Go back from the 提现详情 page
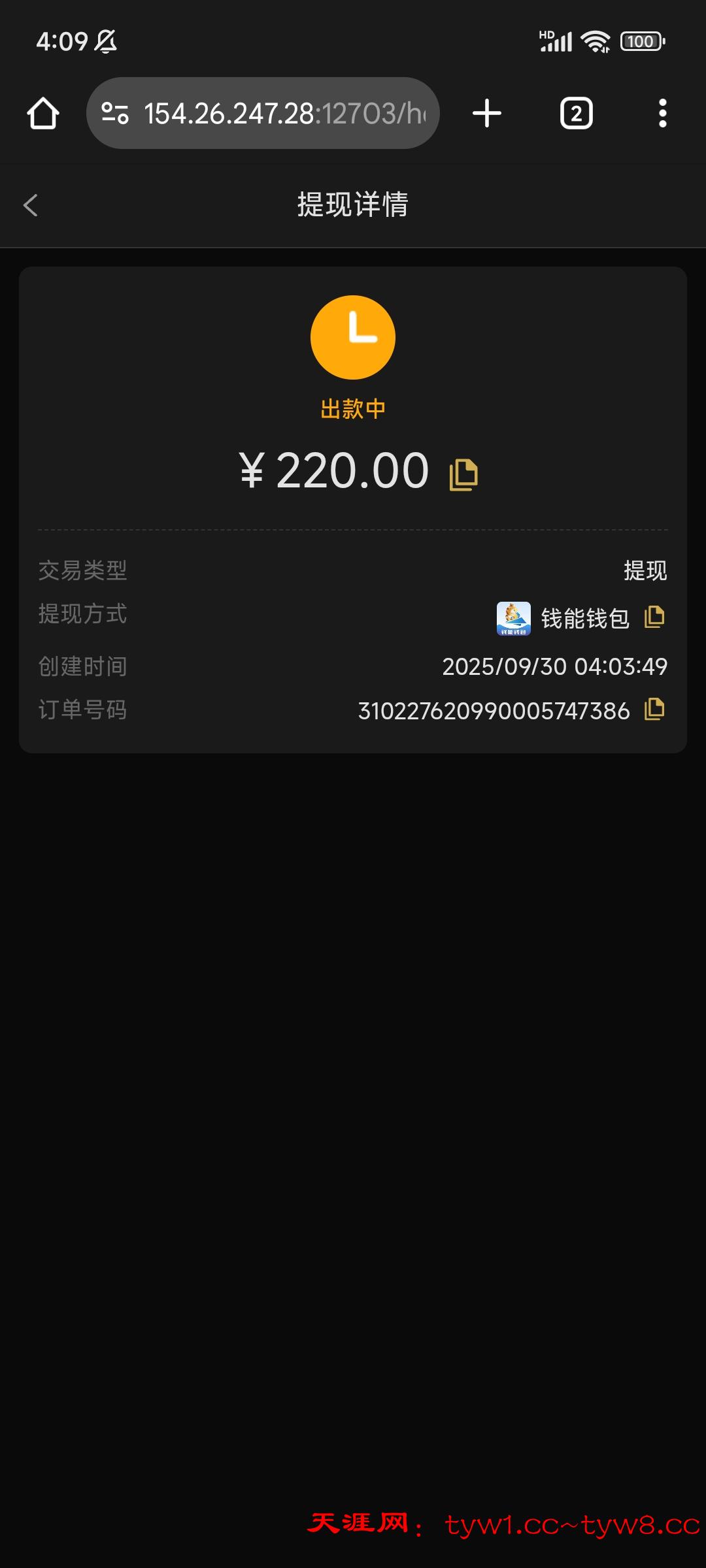Viewport: 706px width, 1568px height. coord(31,205)
